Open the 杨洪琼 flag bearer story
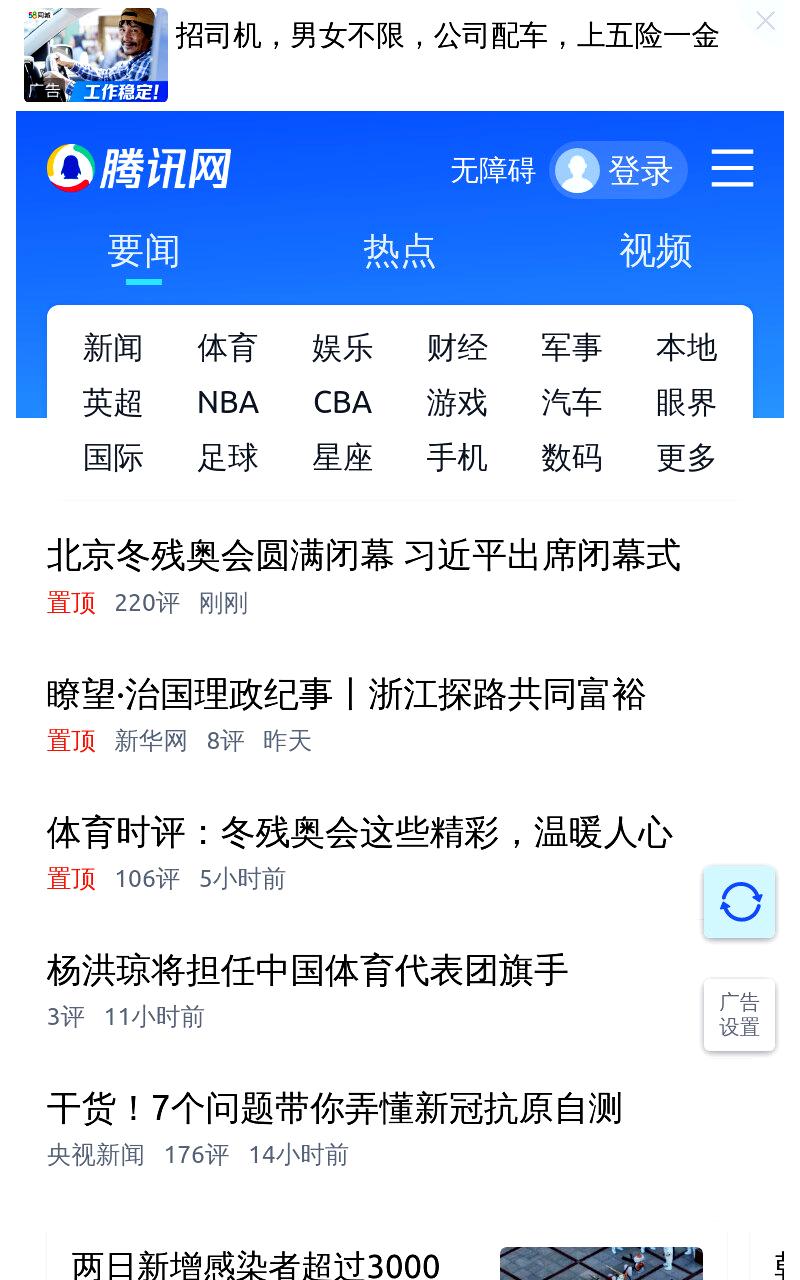The image size is (800, 1280). pos(308,970)
